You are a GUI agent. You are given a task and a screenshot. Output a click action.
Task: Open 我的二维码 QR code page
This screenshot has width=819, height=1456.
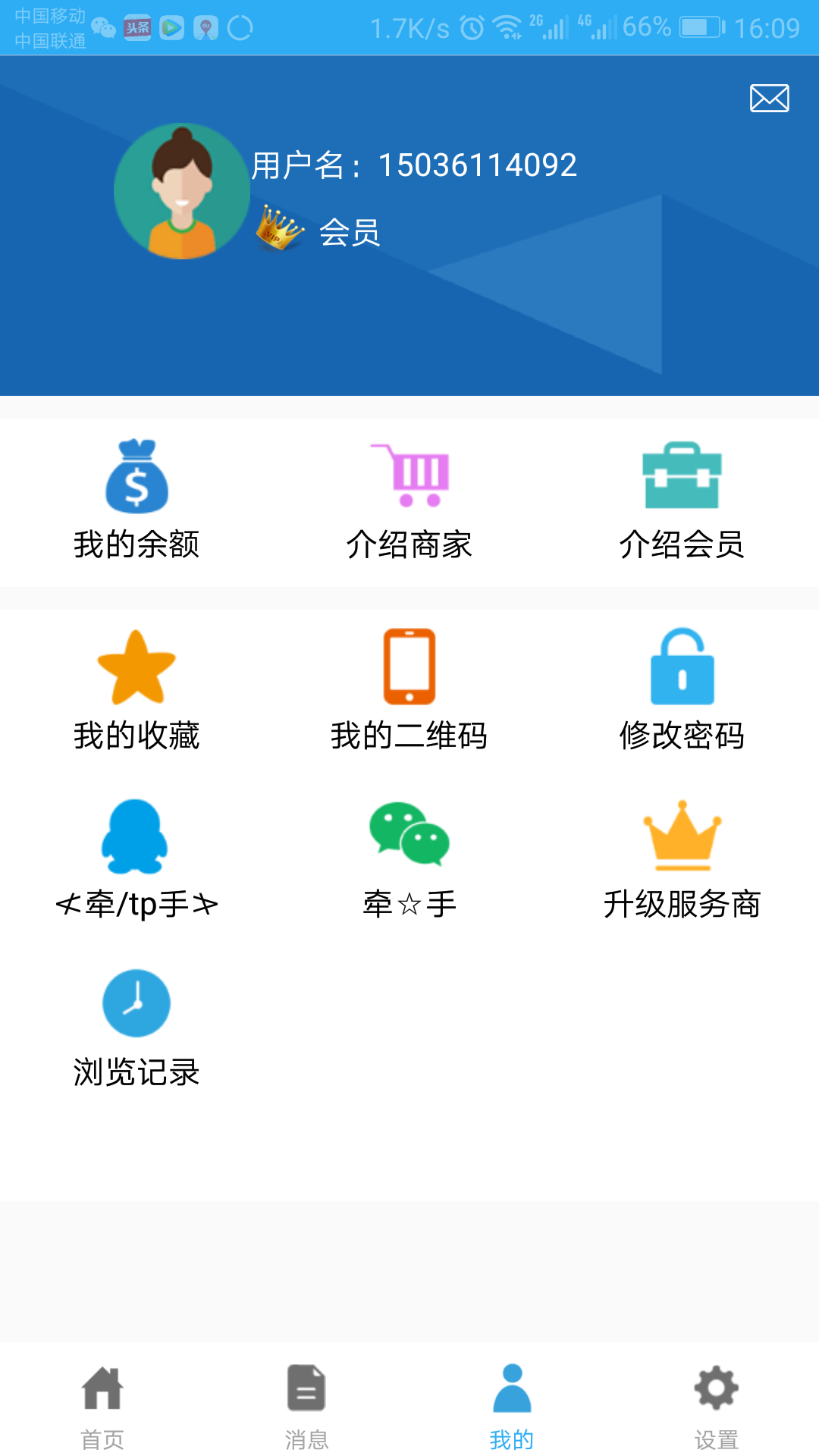point(409,667)
